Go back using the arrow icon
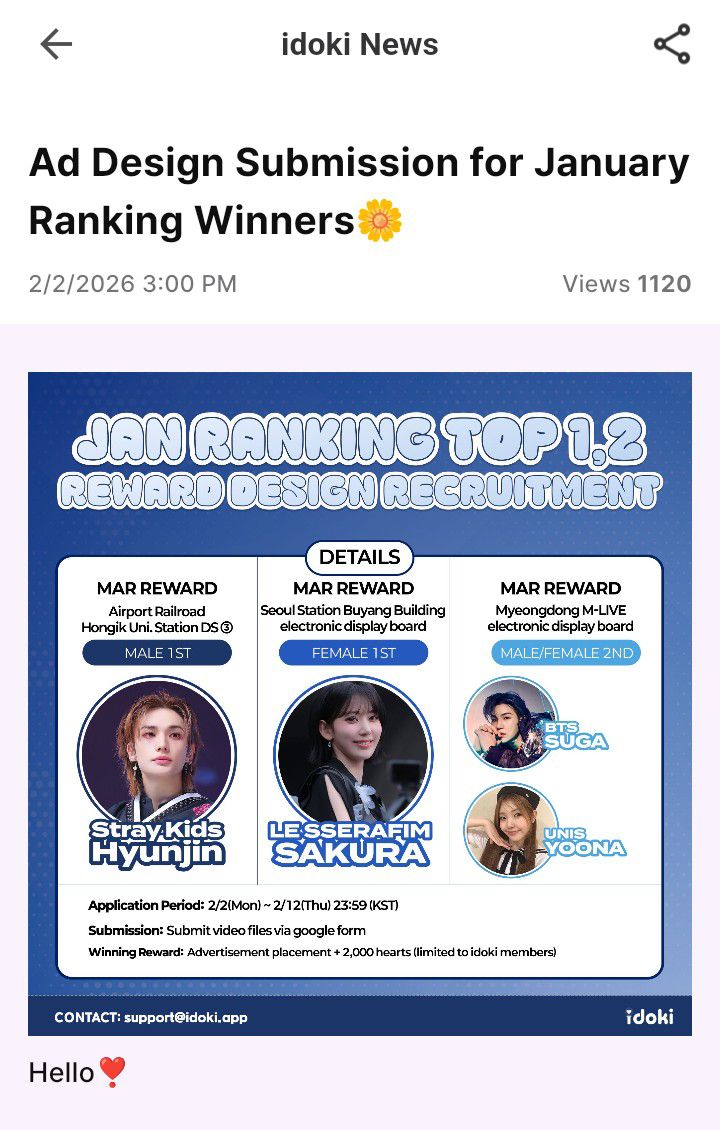Image resolution: width=720 pixels, height=1130 pixels. pos(56,44)
